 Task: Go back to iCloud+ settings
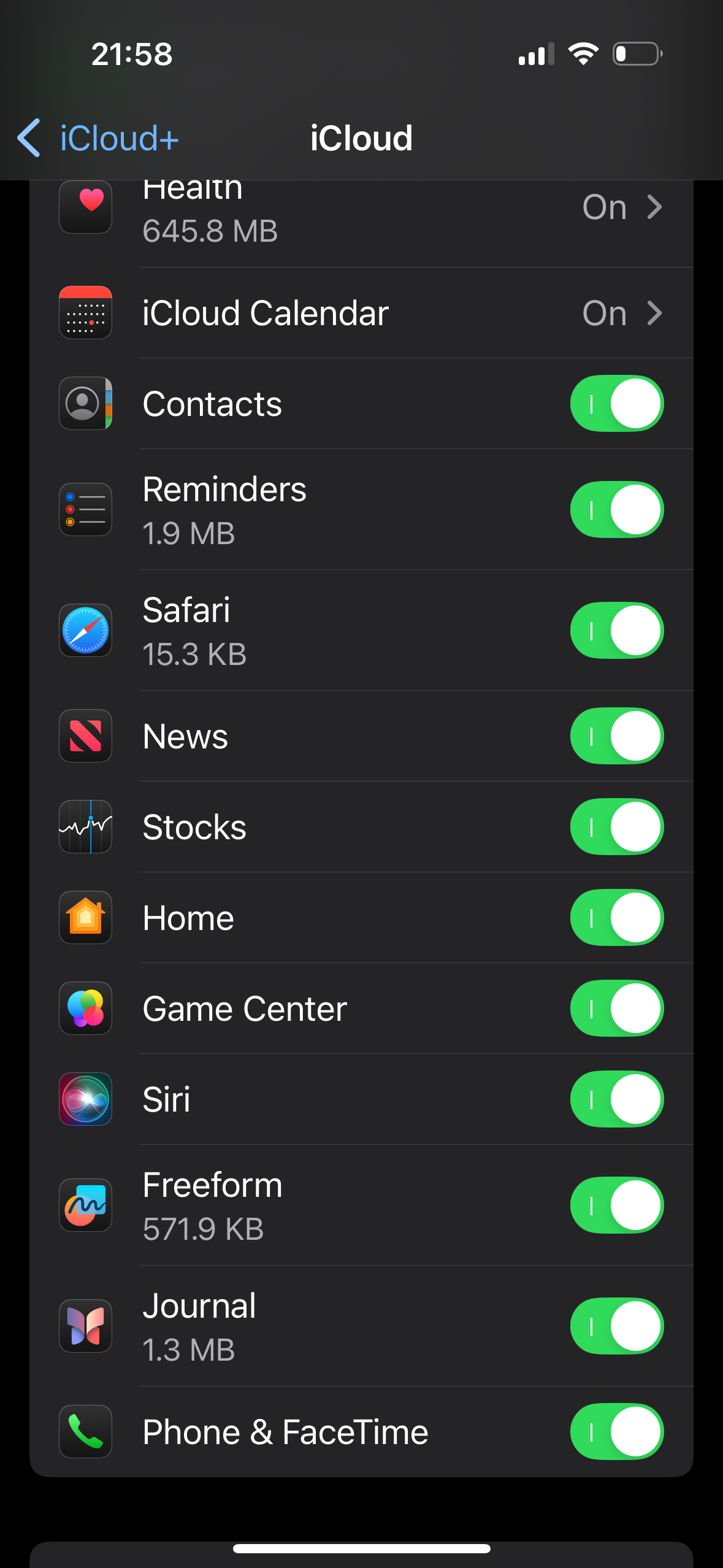(98, 138)
